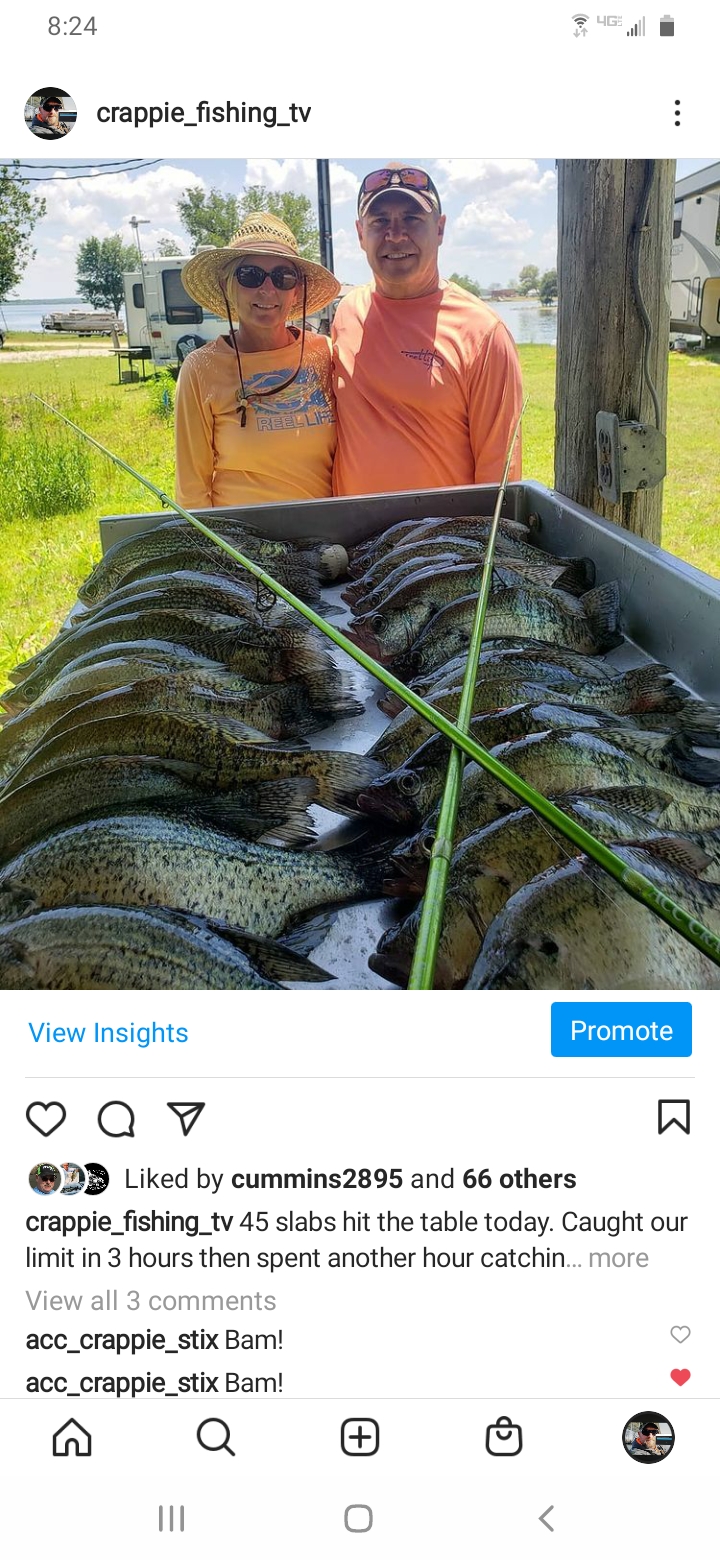
Task: Open your profile tab in bottom bar
Action: (648, 1438)
